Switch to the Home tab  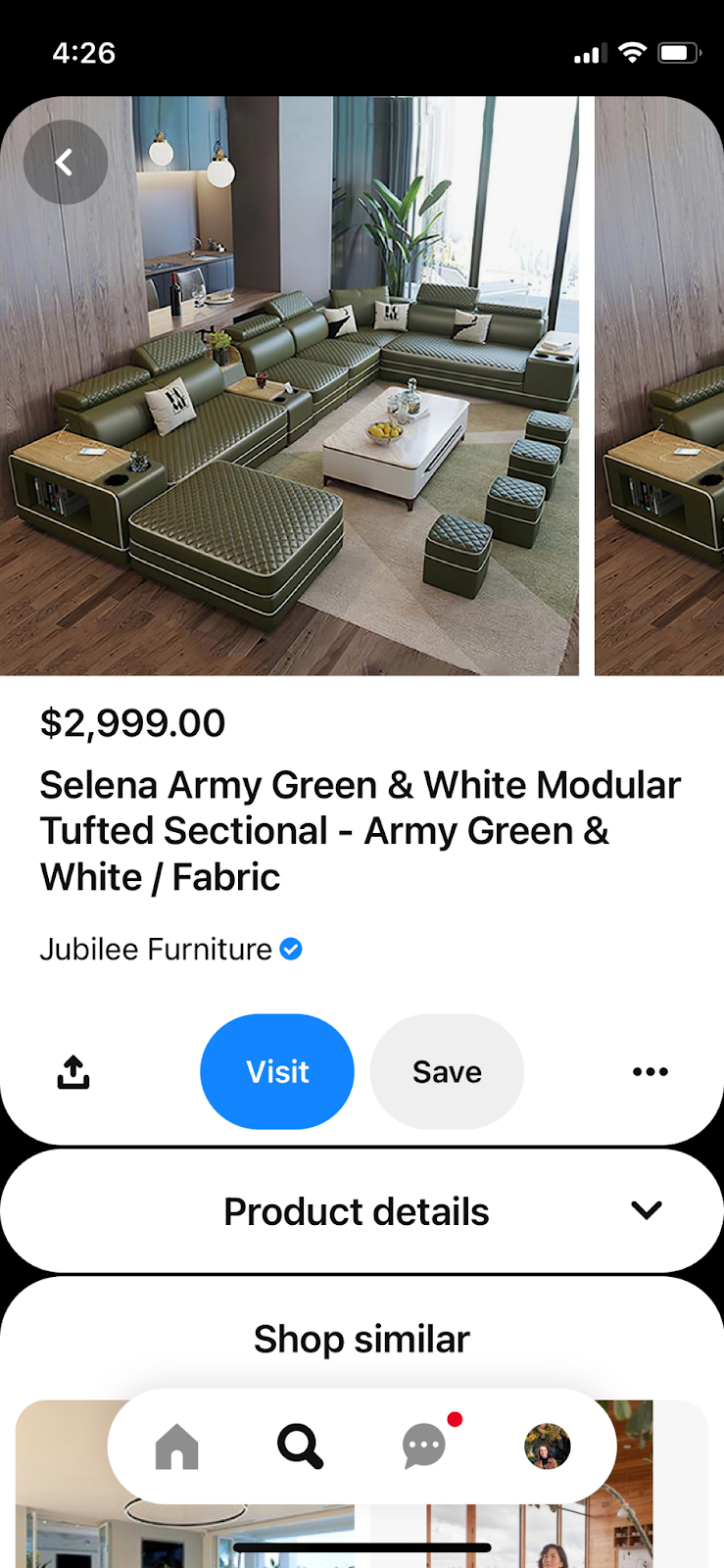[177, 1446]
